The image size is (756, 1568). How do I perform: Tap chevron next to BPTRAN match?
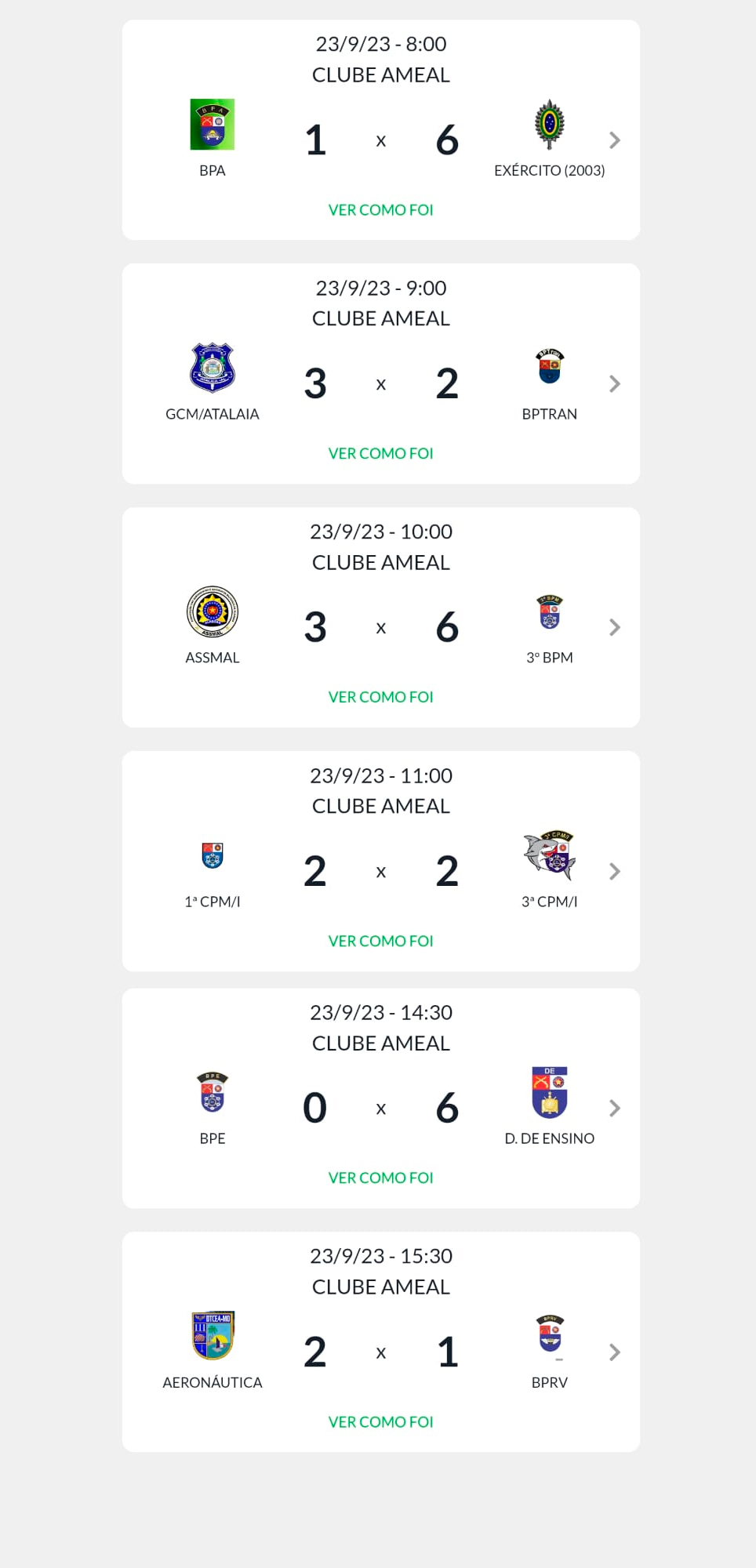pos(615,384)
